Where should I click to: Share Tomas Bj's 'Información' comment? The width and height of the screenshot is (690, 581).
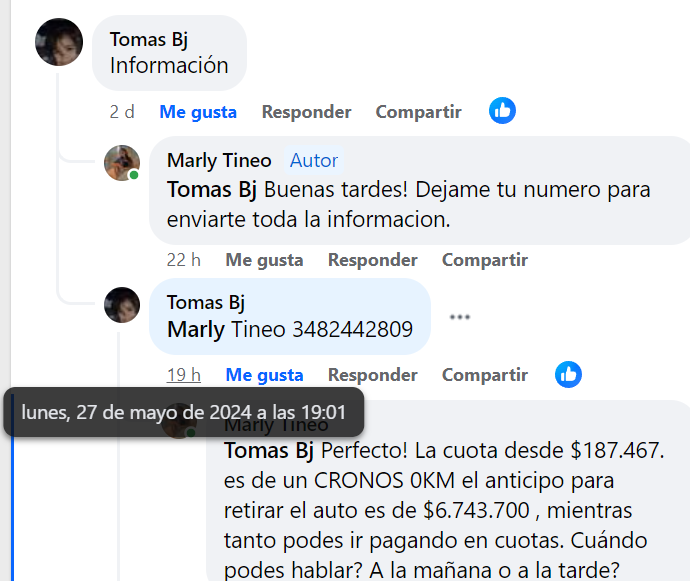tap(418, 112)
